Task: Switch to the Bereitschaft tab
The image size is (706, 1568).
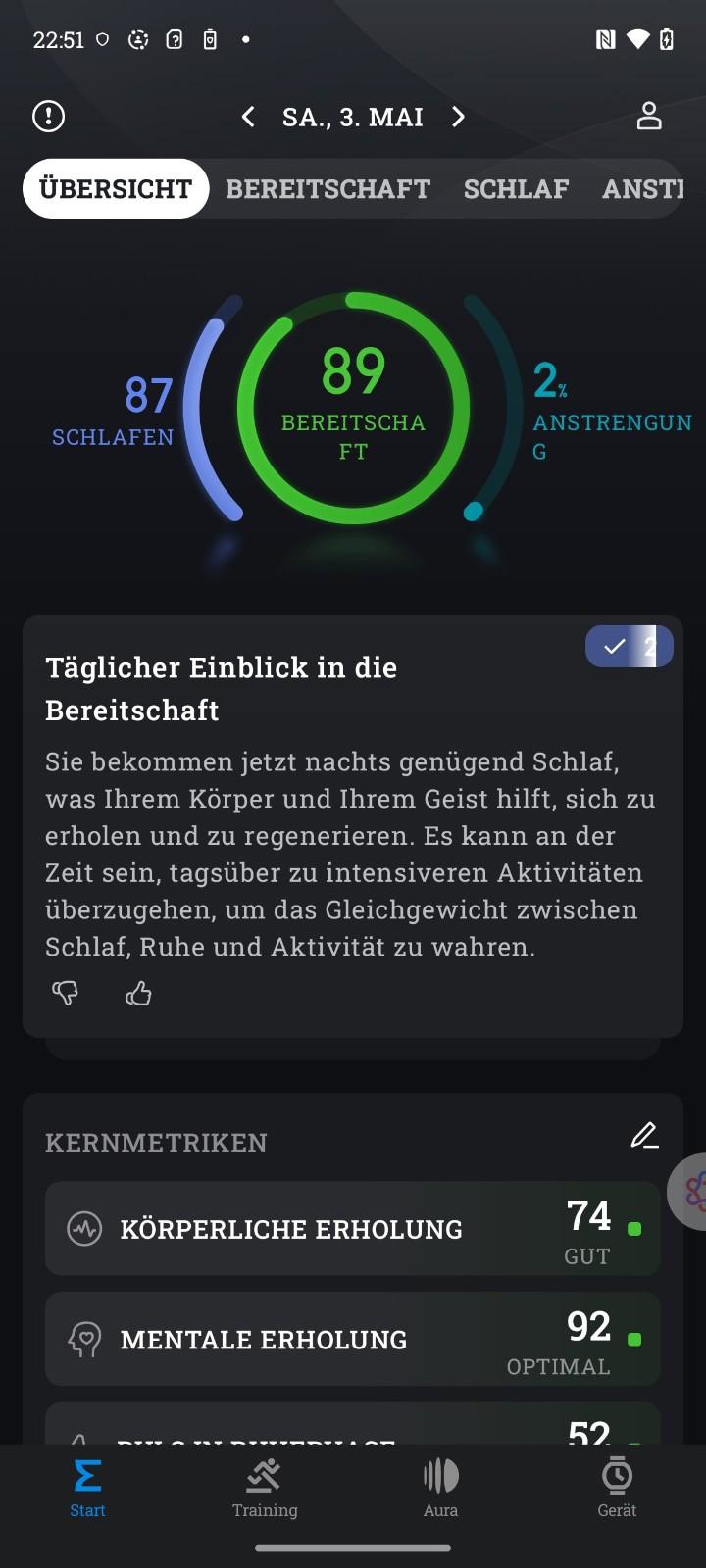Action: pyautogui.click(x=328, y=188)
